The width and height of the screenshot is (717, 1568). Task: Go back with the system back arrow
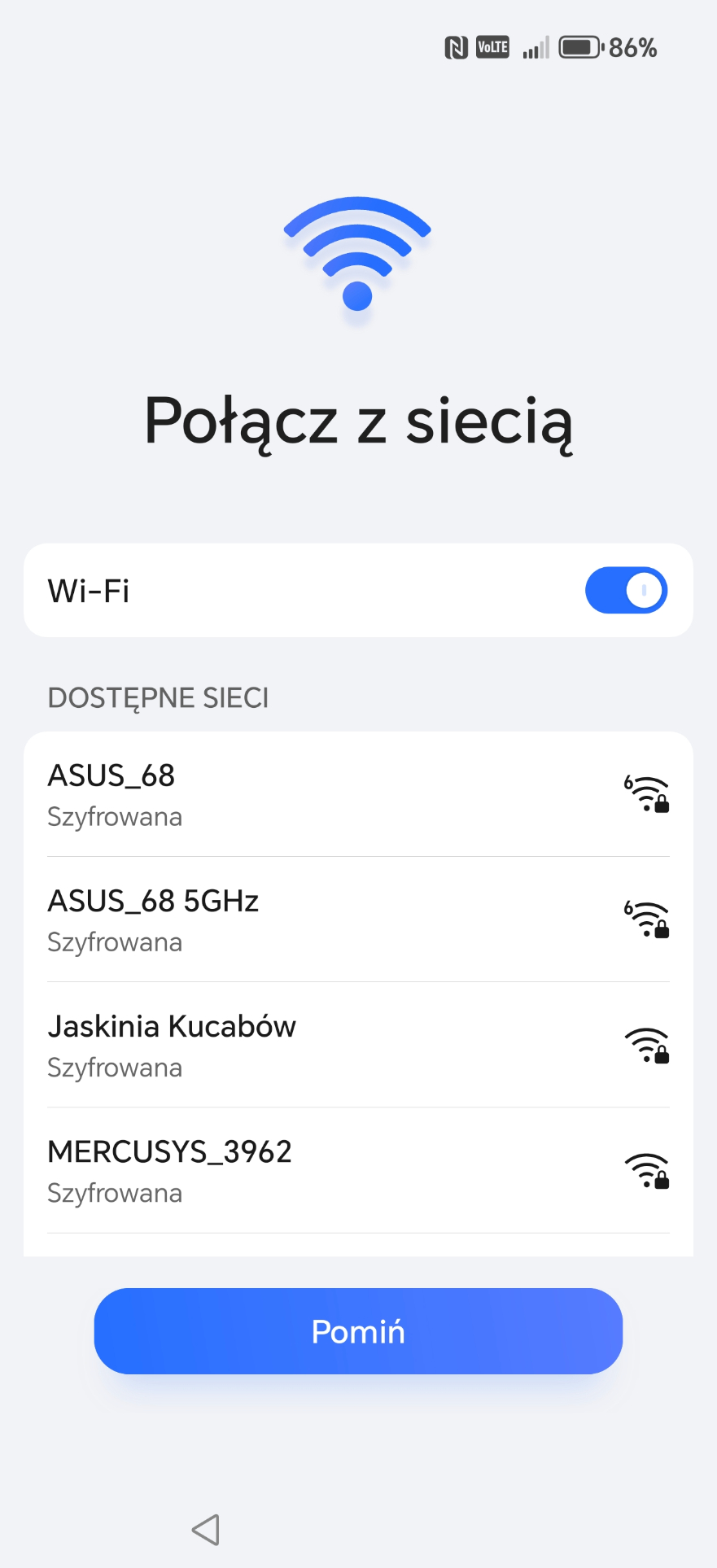(206, 1530)
